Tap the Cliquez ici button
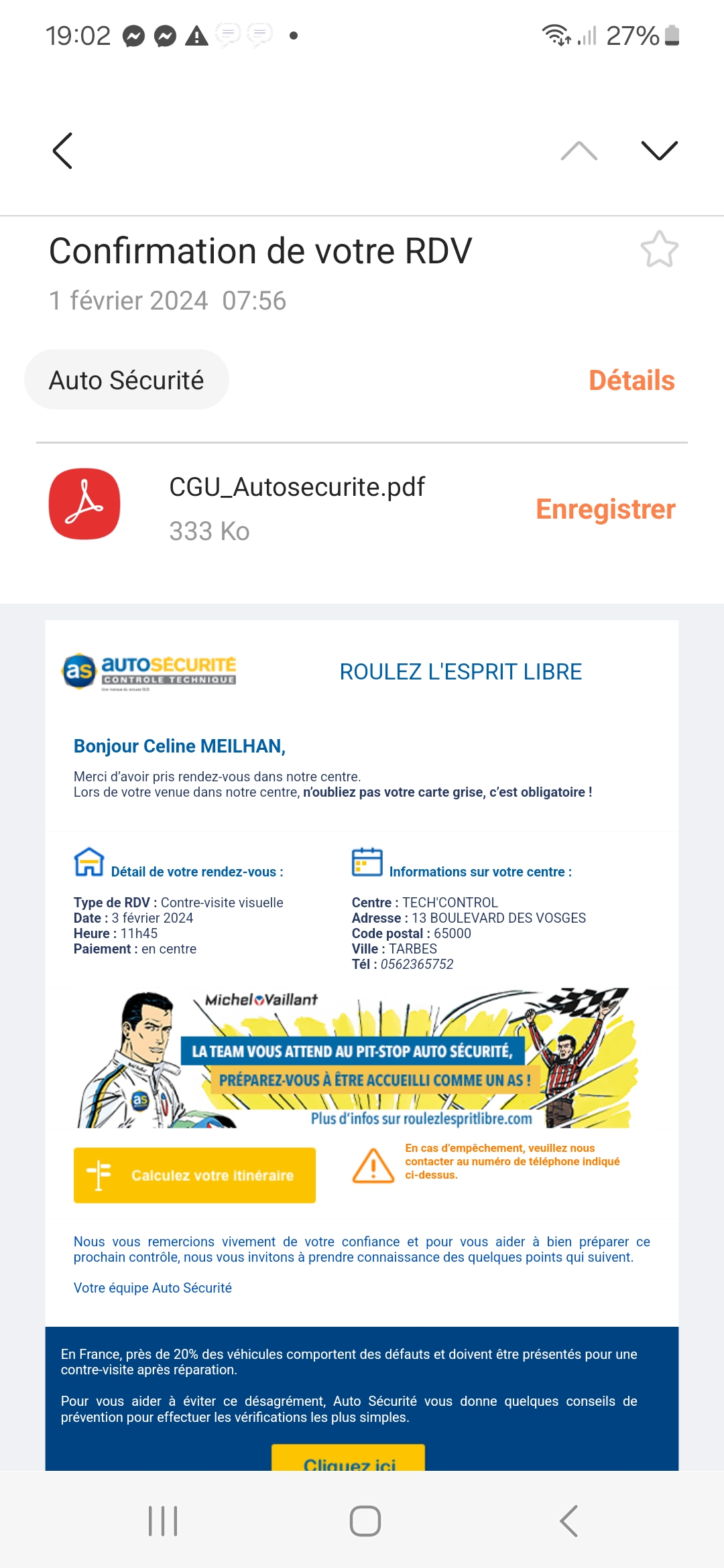Image resolution: width=724 pixels, height=1568 pixels. [349, 1461]
